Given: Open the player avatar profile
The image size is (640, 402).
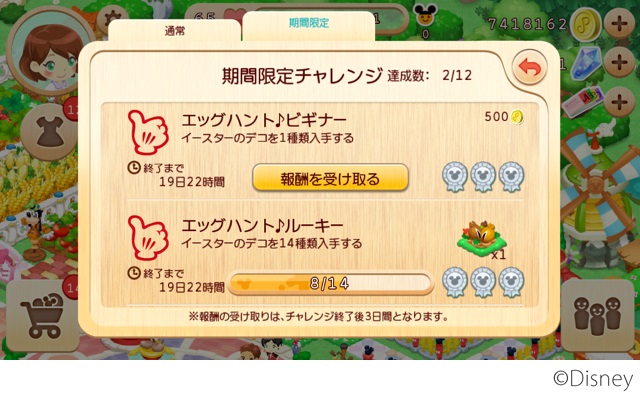Looking at the screenshot, I should click(49, 51).
